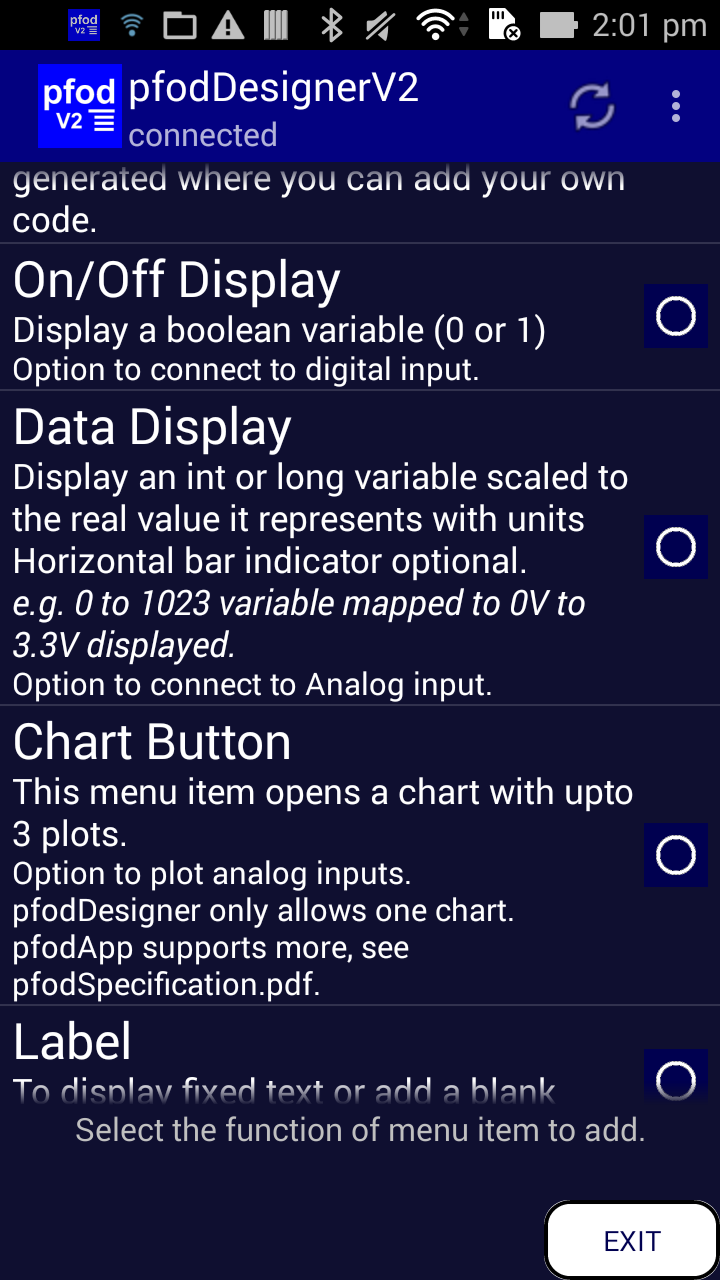Tap the EXIT button

pos(632,1241)
